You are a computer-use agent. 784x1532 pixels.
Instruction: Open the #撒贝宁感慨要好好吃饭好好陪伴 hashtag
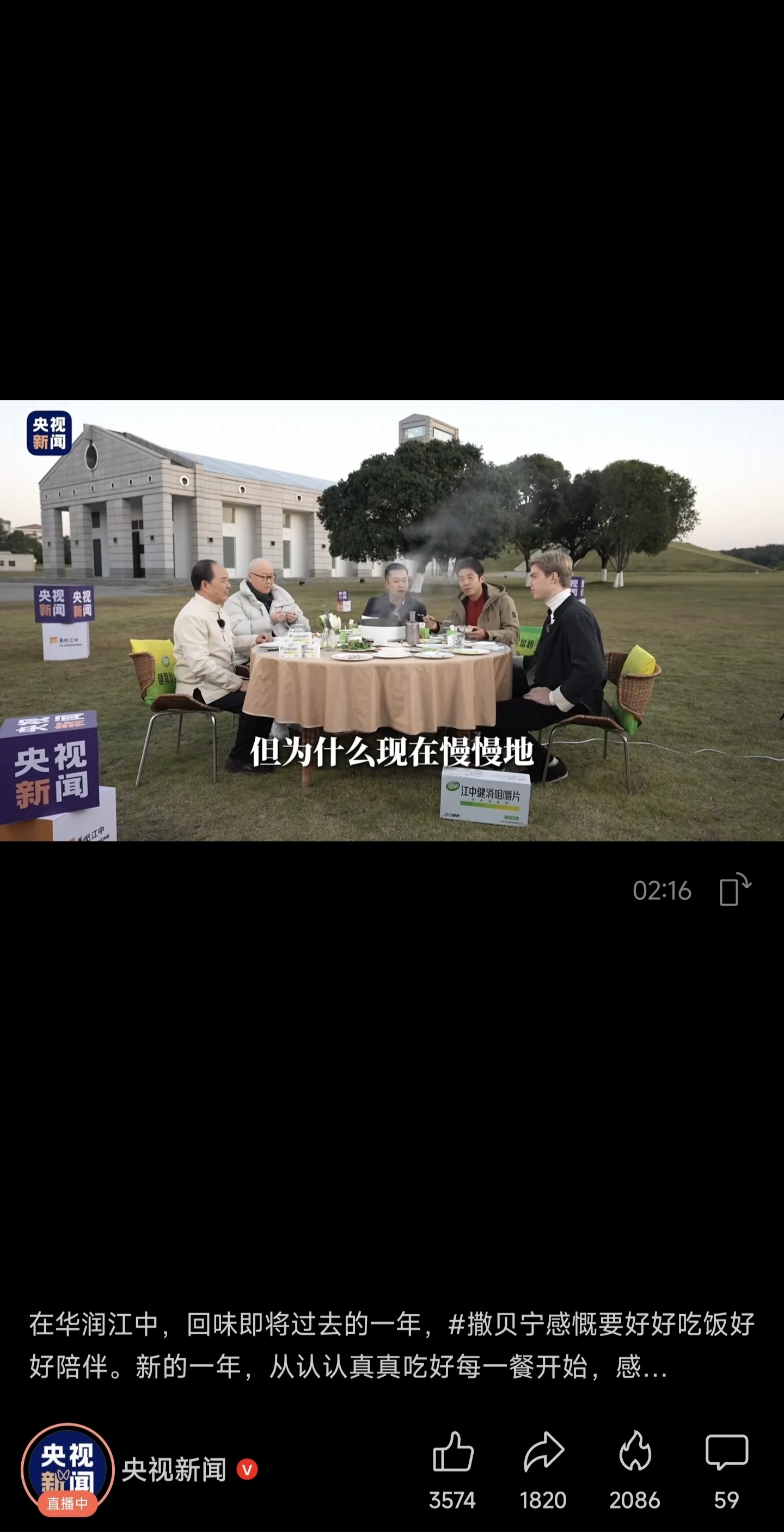point(601,1325)
